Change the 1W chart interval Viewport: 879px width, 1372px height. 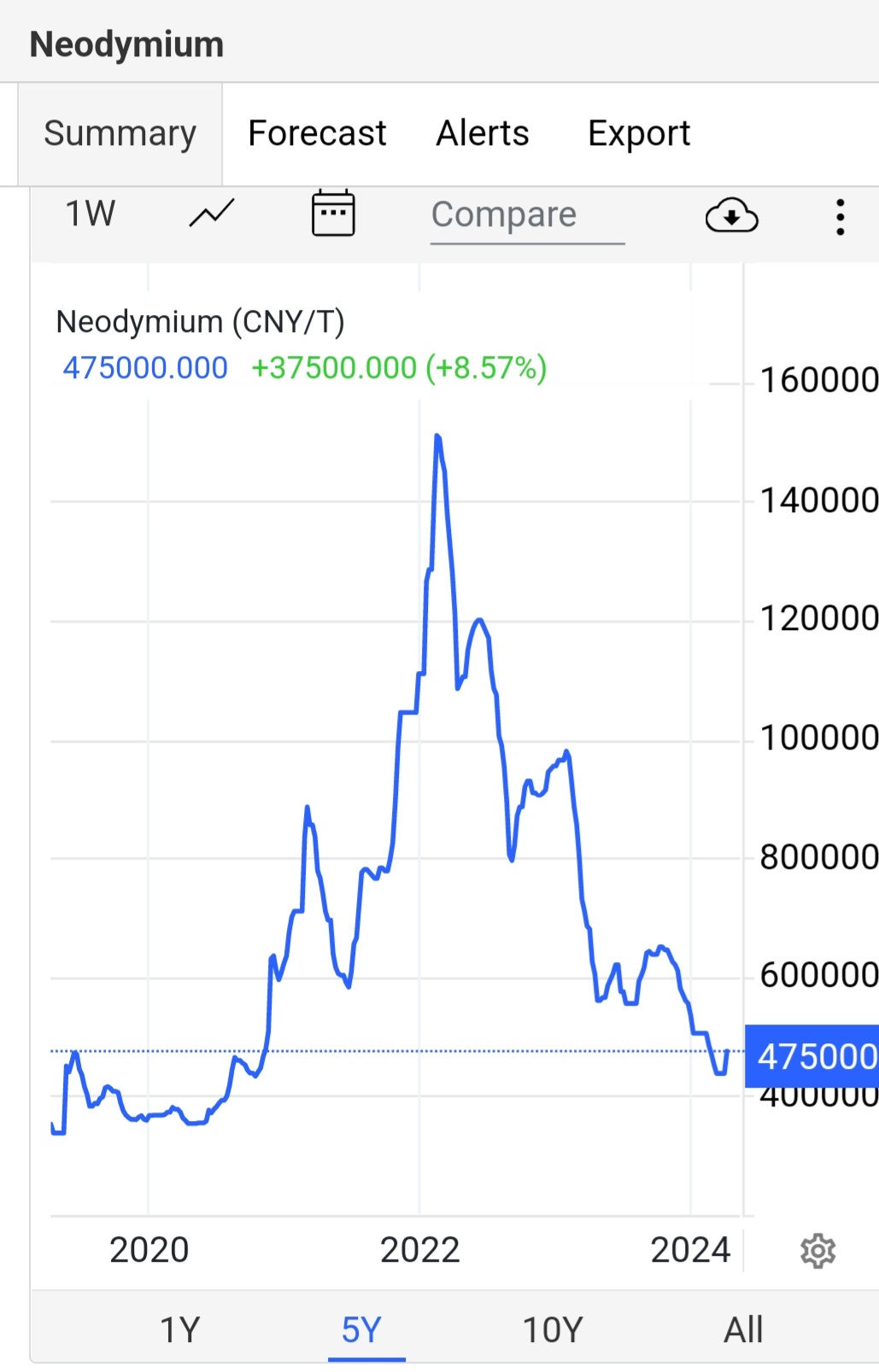[x=90, y=214]
